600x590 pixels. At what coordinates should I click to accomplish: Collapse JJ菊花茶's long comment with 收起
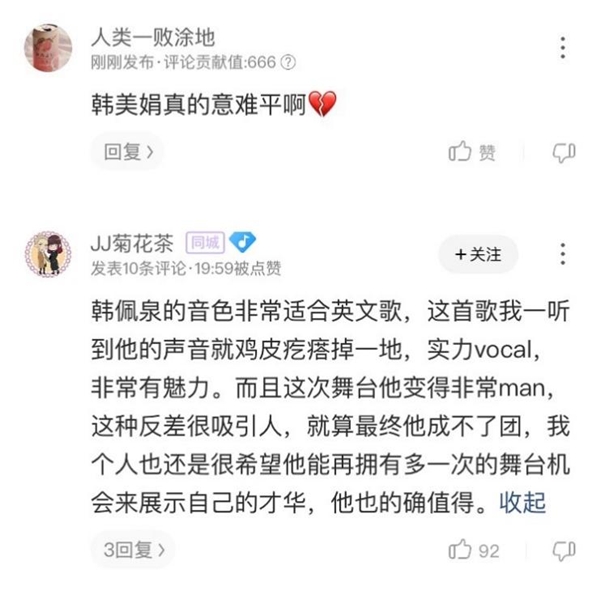[523, 501]
